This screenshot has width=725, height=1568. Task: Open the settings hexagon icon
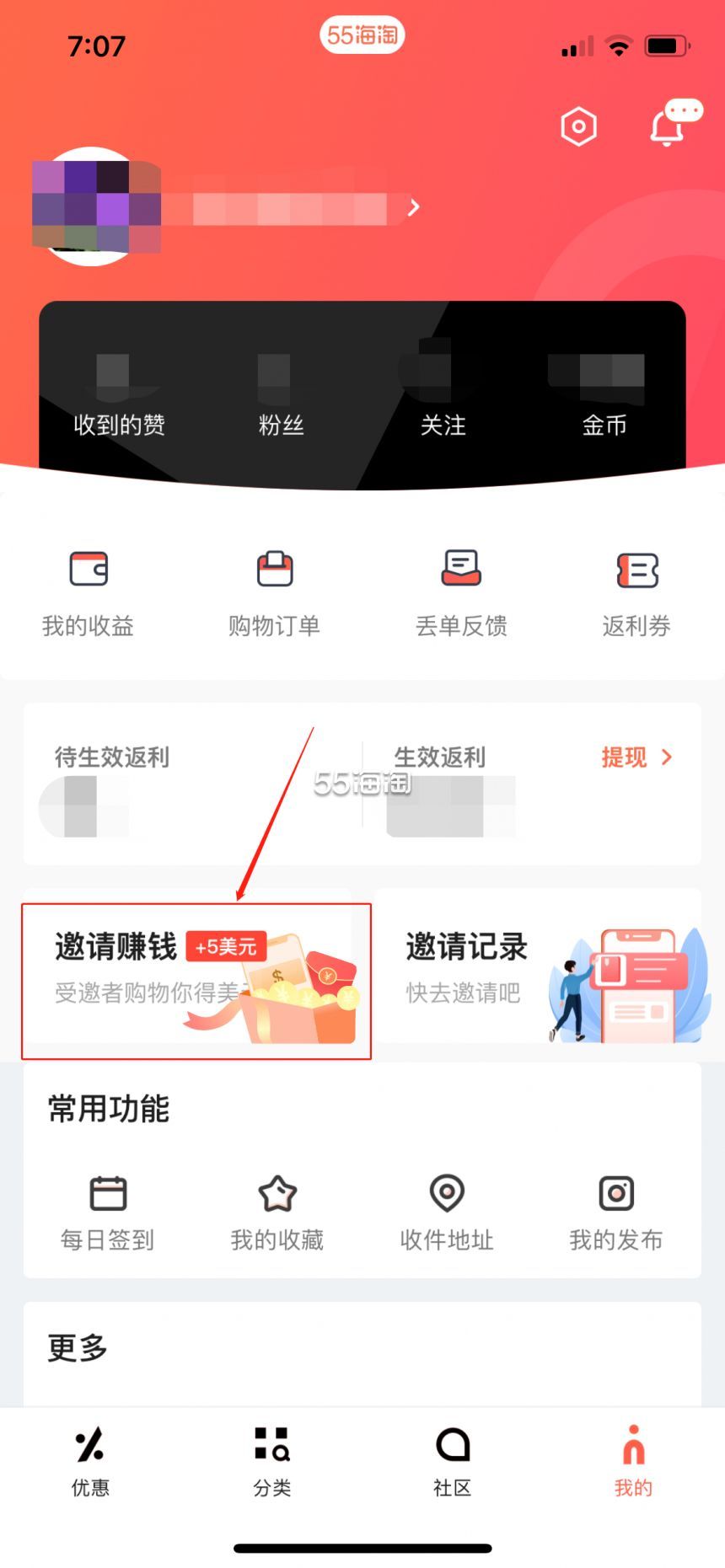(x=578, y=127)
